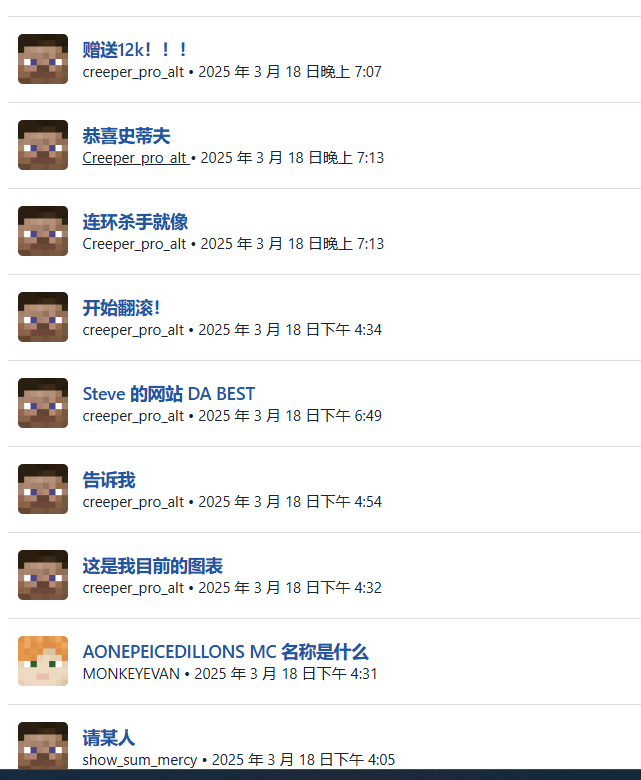Open the thread titled 赠送12k！！！
The height and width of the screenshot is (780, 641).
pos(135,50)
